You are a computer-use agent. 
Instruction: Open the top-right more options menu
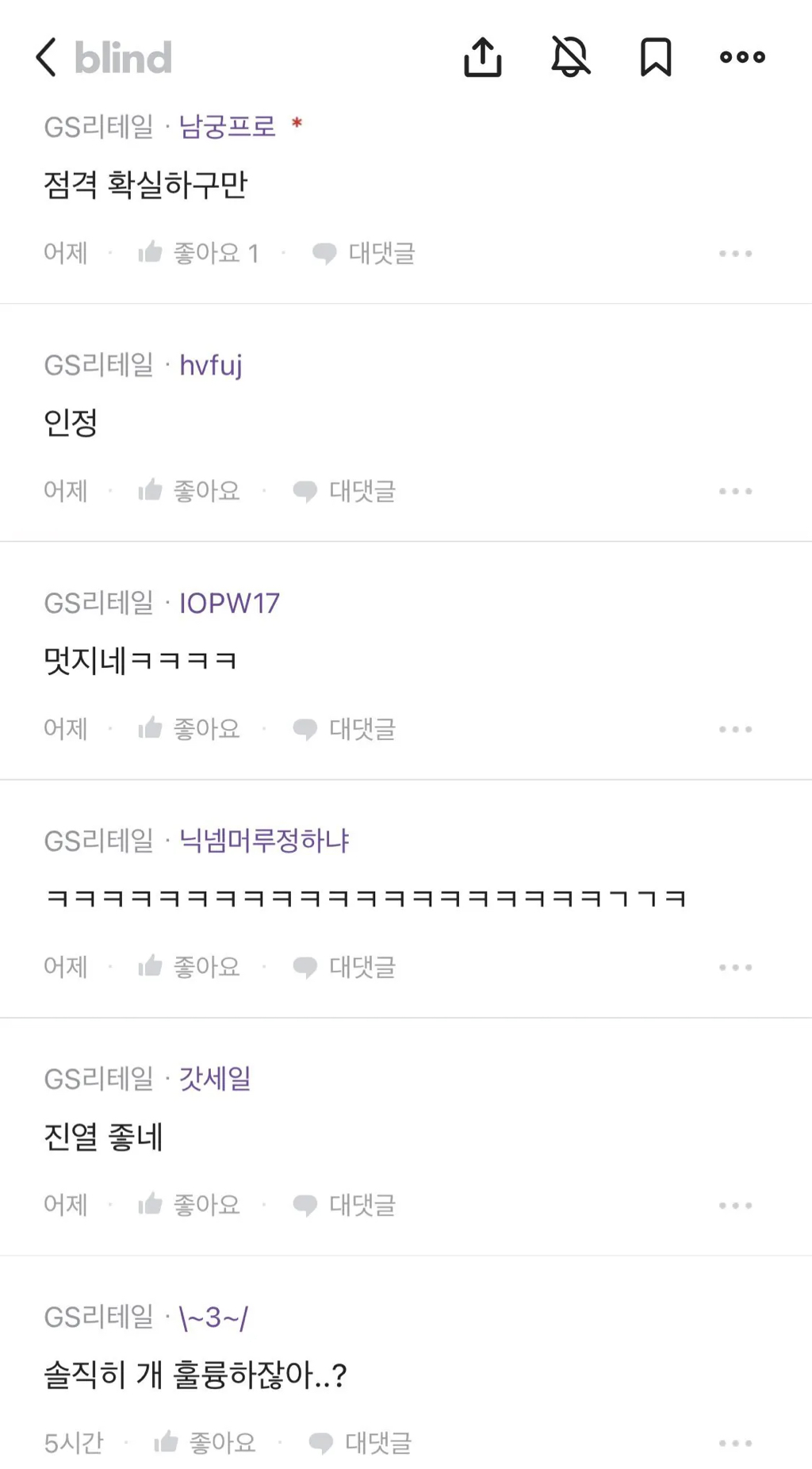pos(741,56)
